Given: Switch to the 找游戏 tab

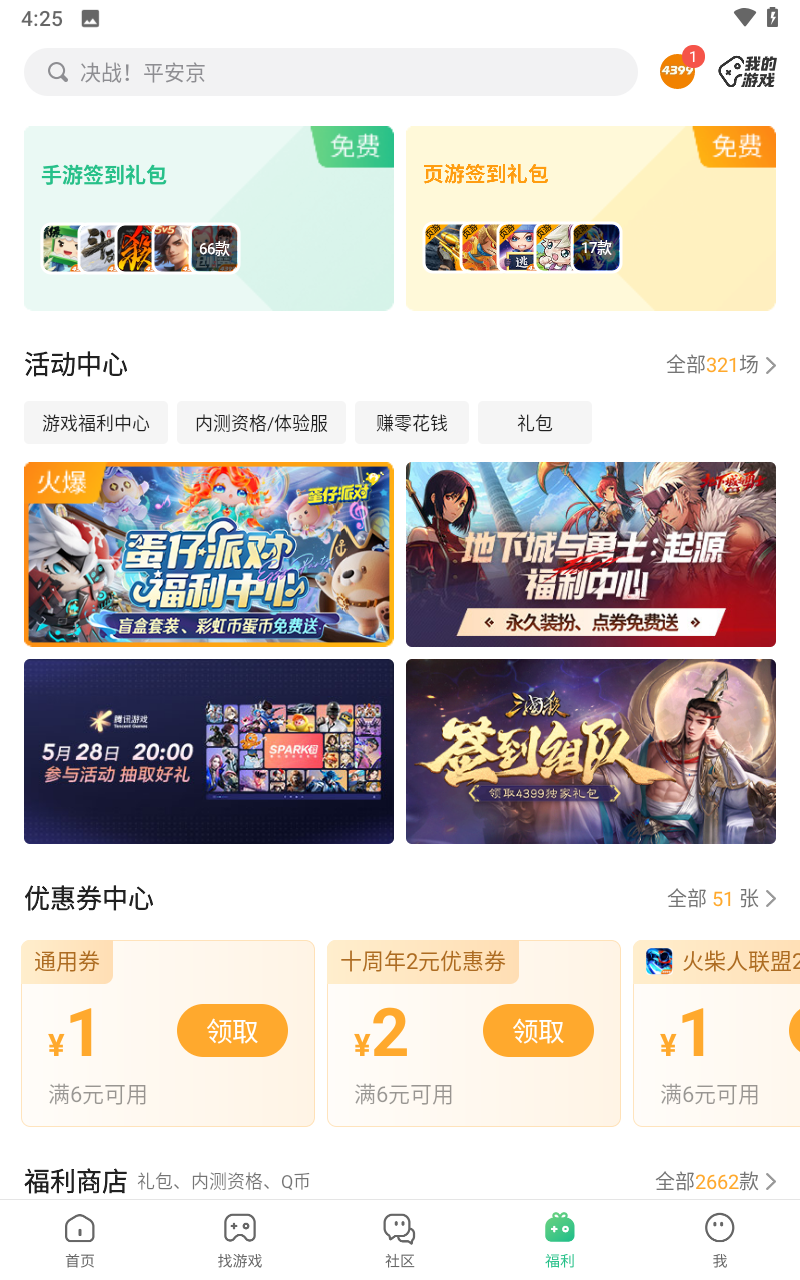Looking at the screenshot, I should tap(240, 1240).
